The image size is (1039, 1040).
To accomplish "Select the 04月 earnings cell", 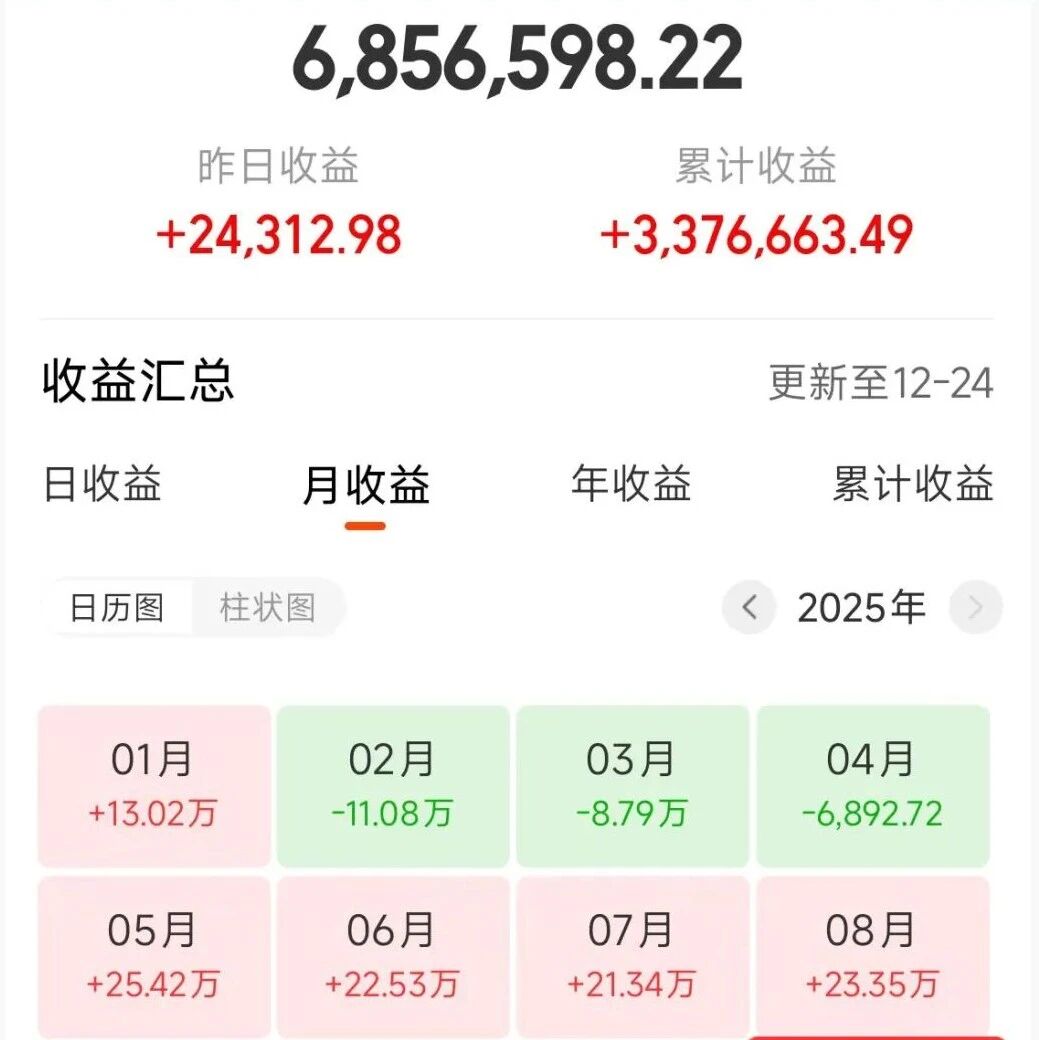I will point(872,785).
